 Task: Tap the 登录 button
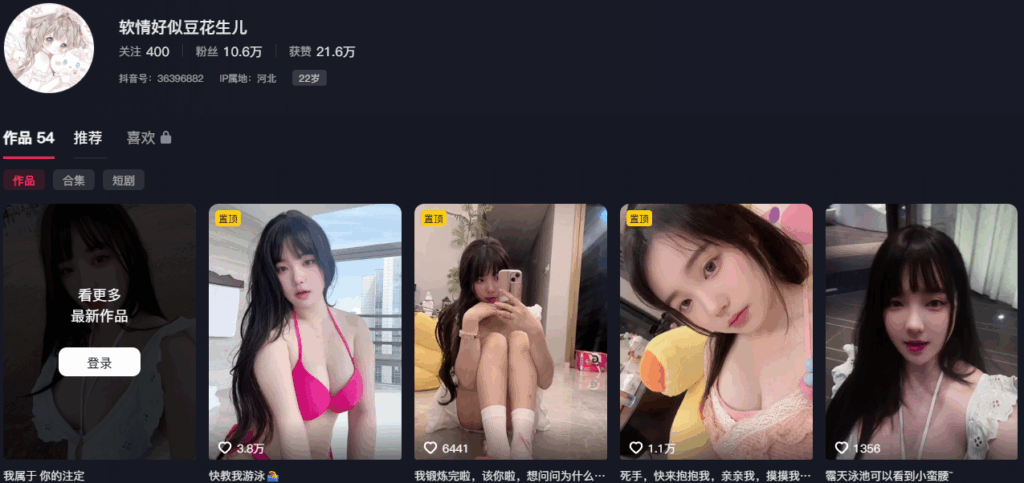99,362
